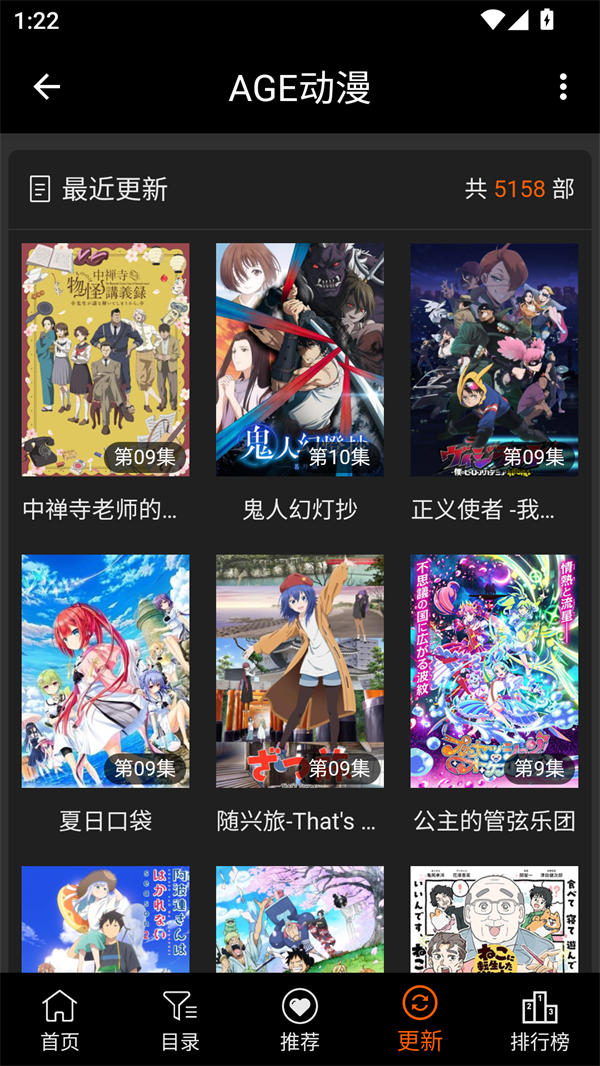
Task: Open 正义使者 anime card
Action: (x=494, y=360)
